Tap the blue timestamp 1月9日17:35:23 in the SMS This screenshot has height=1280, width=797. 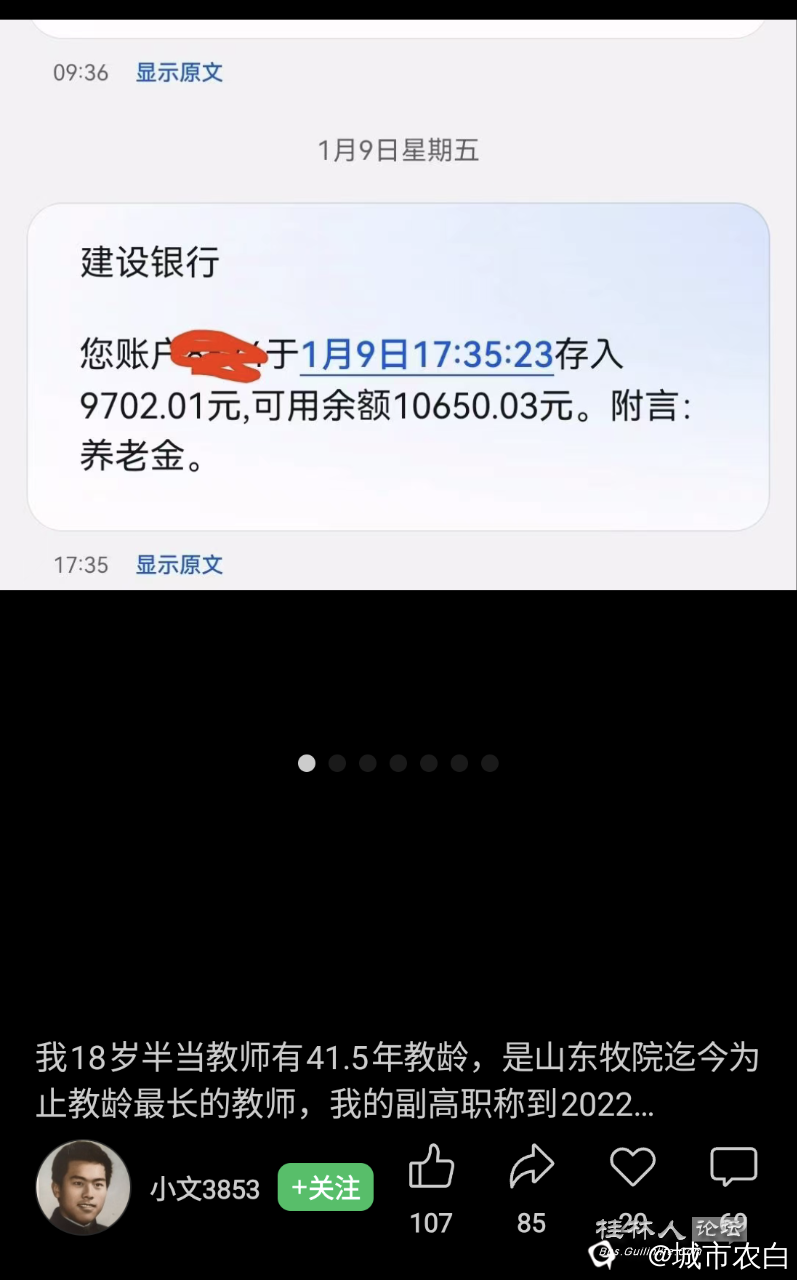(x=428, y=356)
